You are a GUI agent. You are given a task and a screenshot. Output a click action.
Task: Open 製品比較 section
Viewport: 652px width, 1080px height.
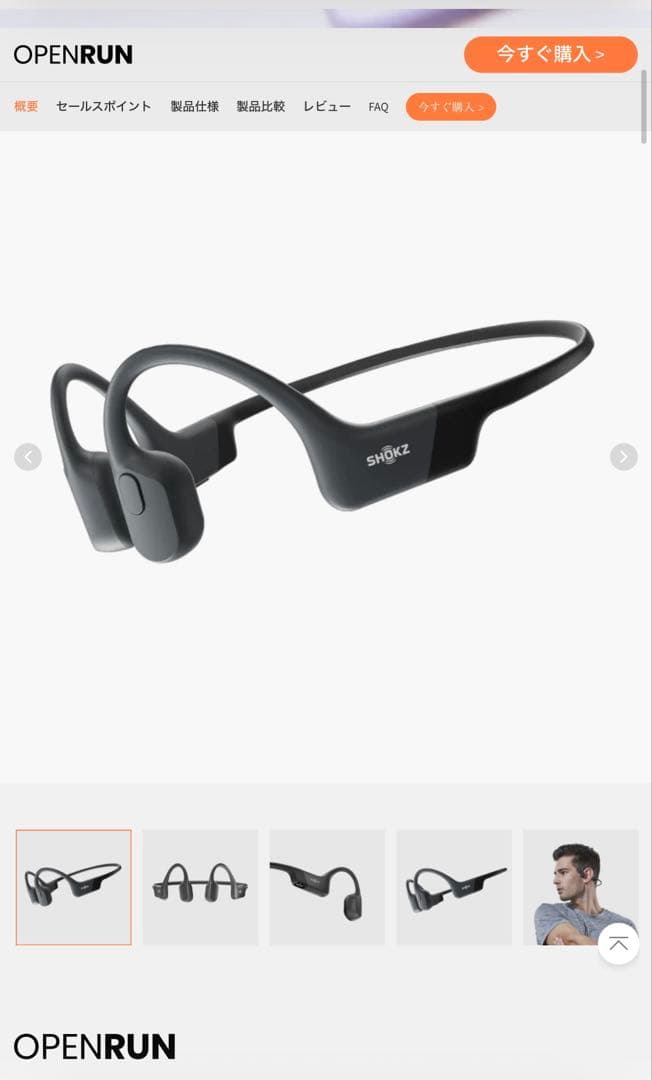pos(260,106)
